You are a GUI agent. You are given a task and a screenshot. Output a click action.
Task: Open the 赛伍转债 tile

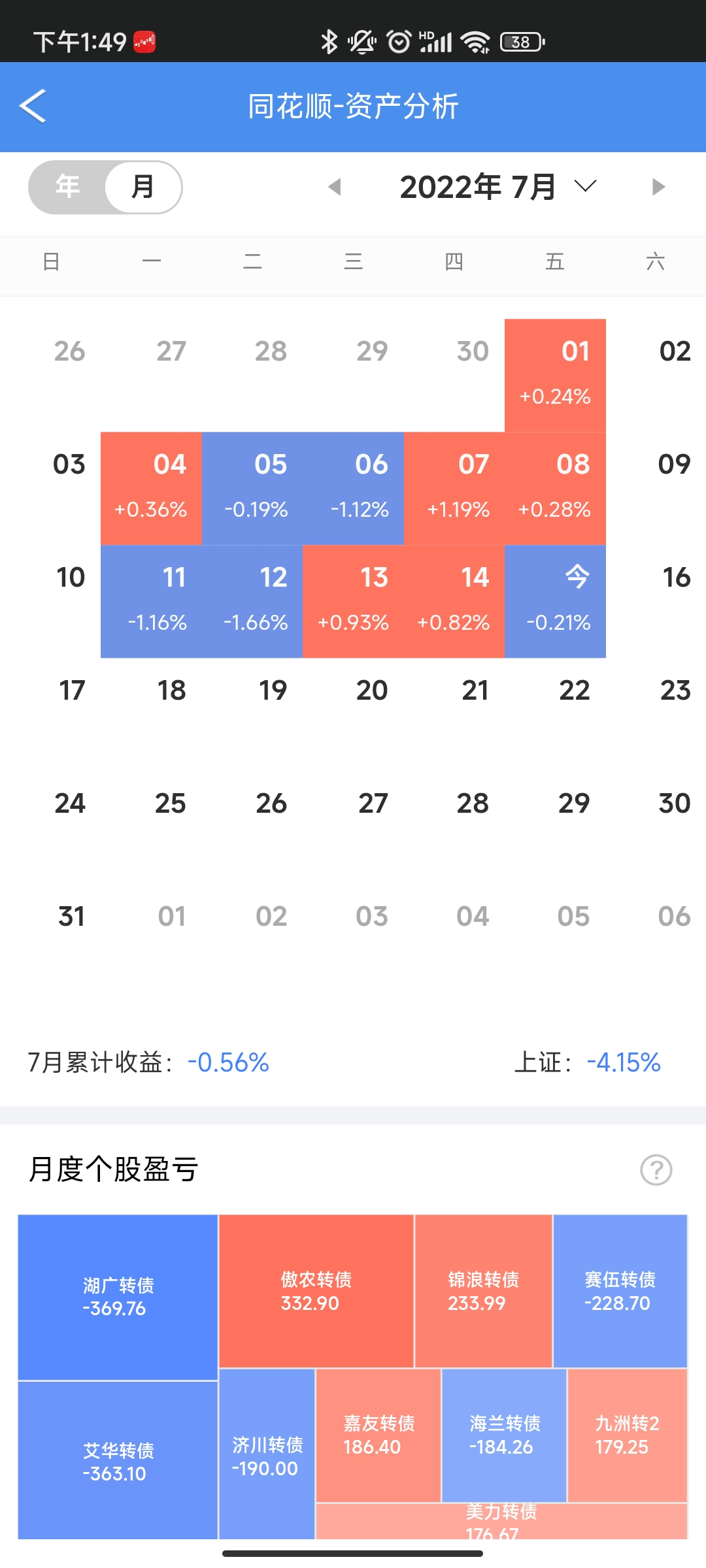click(x=620, y=1291)
